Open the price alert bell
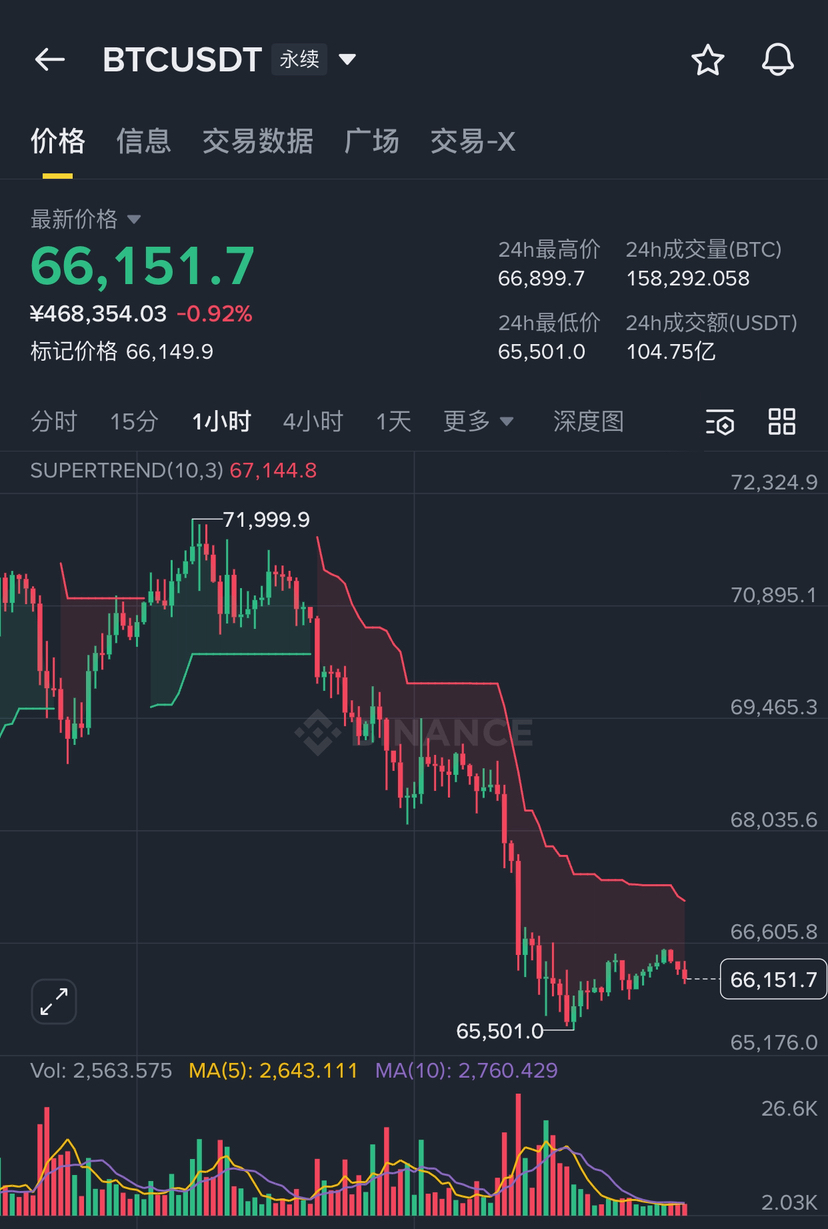 [x=778, y=60]
